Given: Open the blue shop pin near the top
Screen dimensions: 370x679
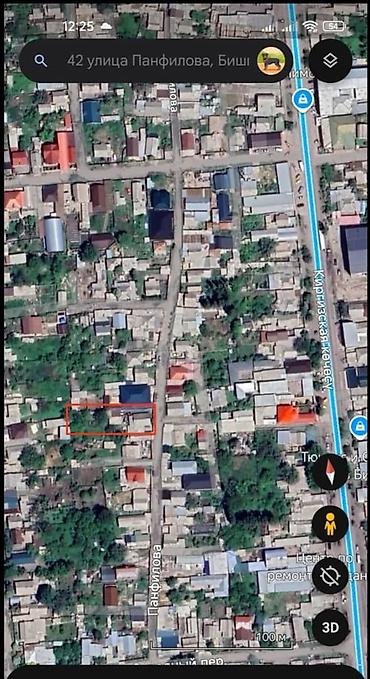Looking at the screenshot, I should pyautogui.click(x=302, y=100).
